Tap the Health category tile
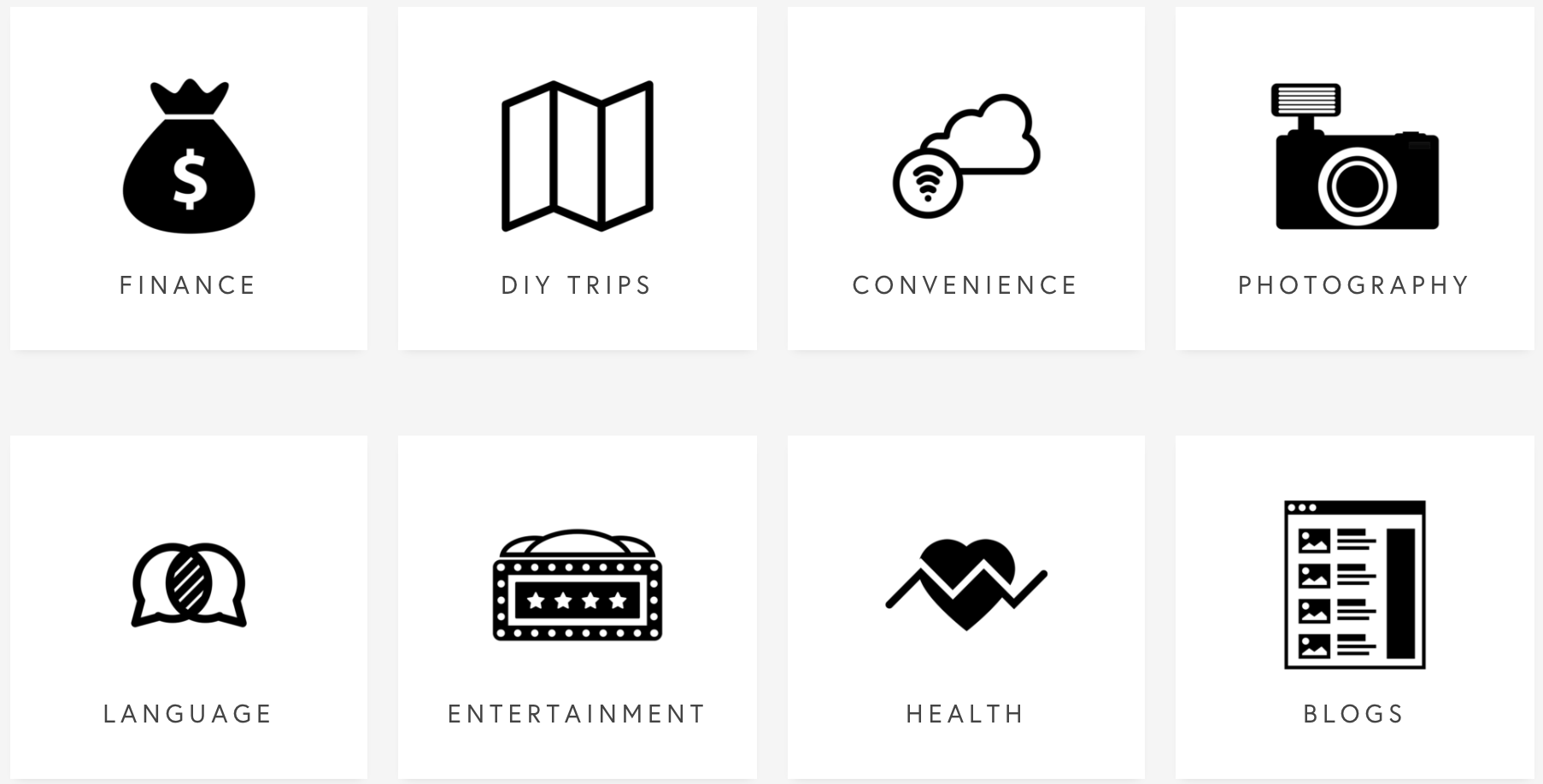1543x784 pixels. [x=965, y=606]
